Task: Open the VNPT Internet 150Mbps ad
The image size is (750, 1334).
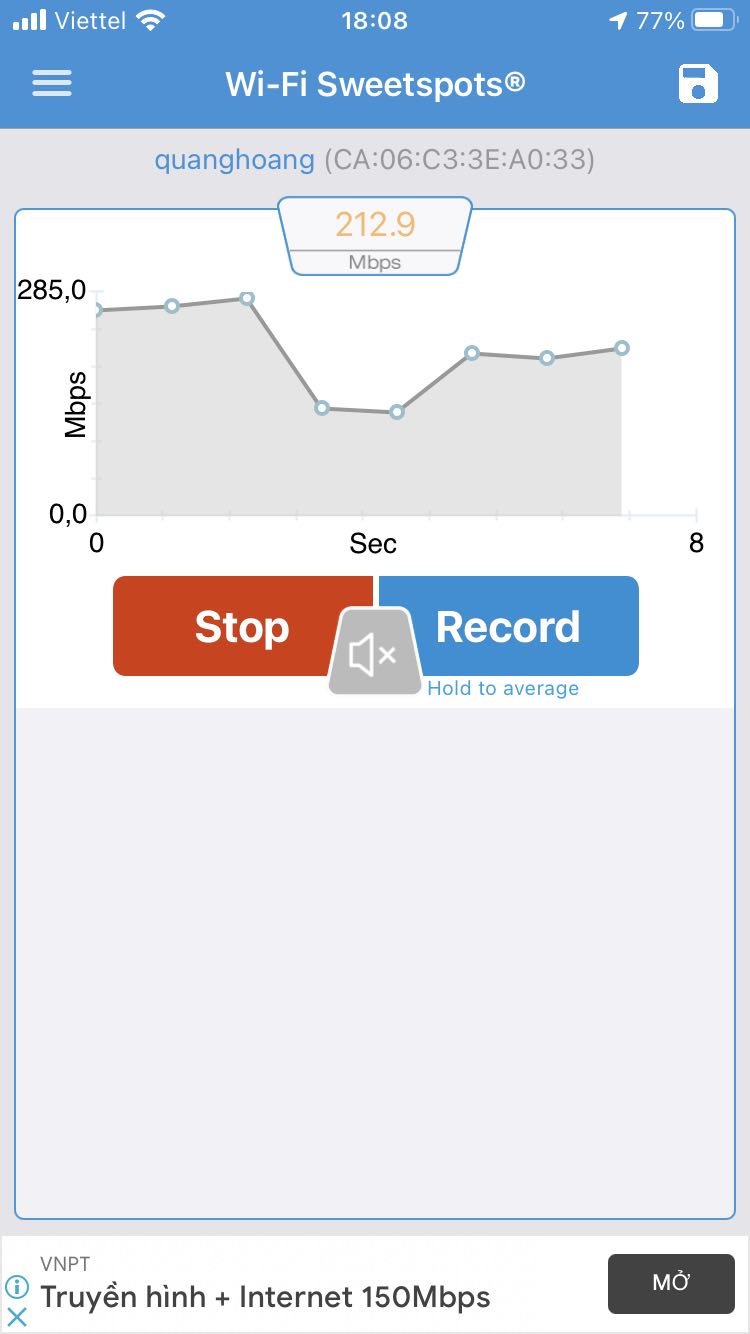Action: pyautogui.click(x=265, y=1297)
